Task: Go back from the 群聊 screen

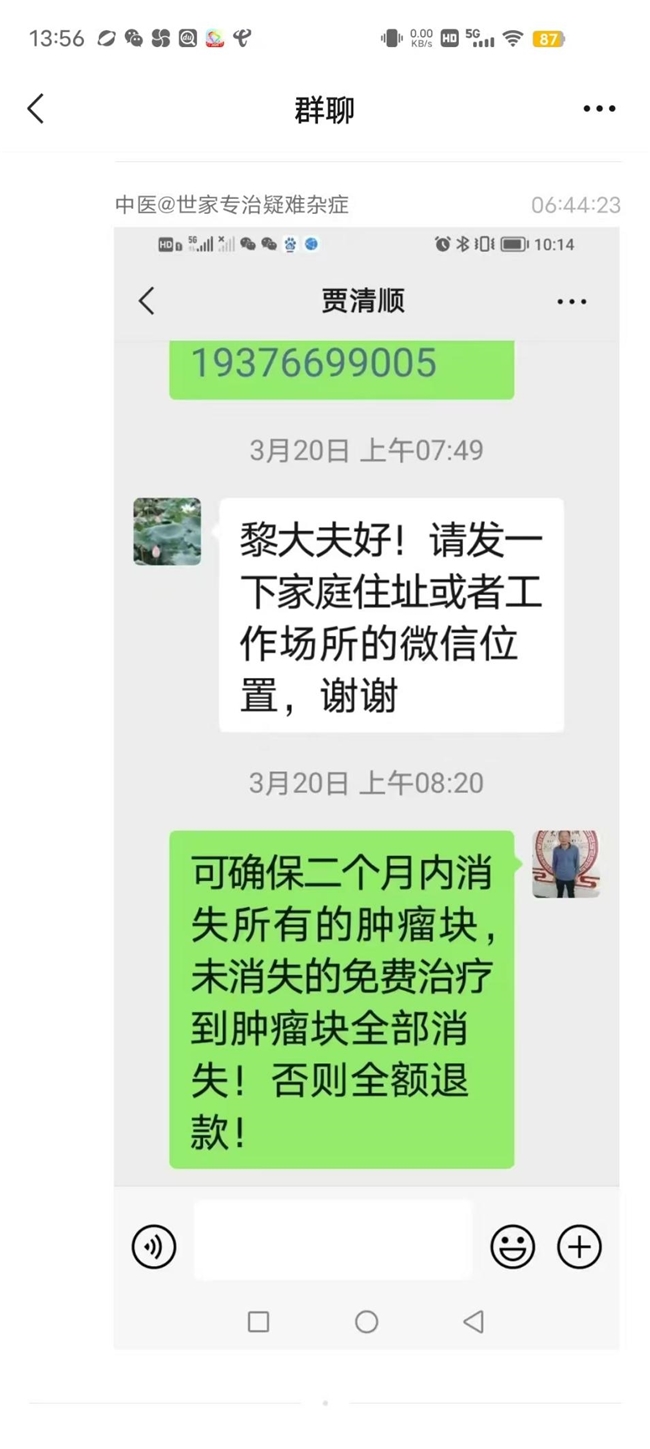Action: 36,109
